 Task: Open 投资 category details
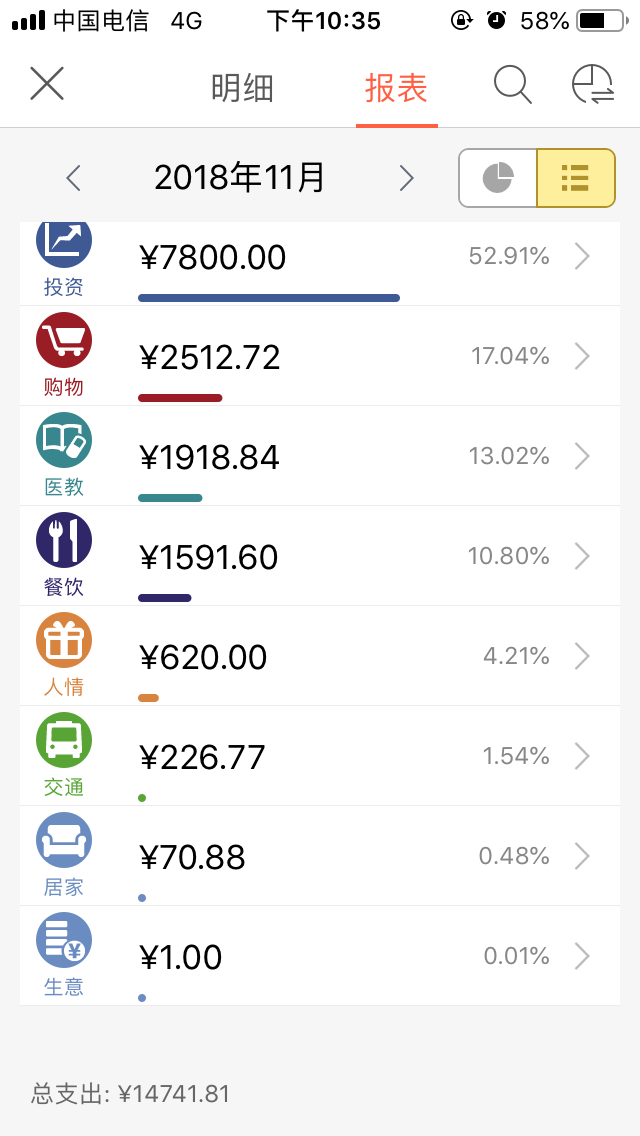pos(320,264)
